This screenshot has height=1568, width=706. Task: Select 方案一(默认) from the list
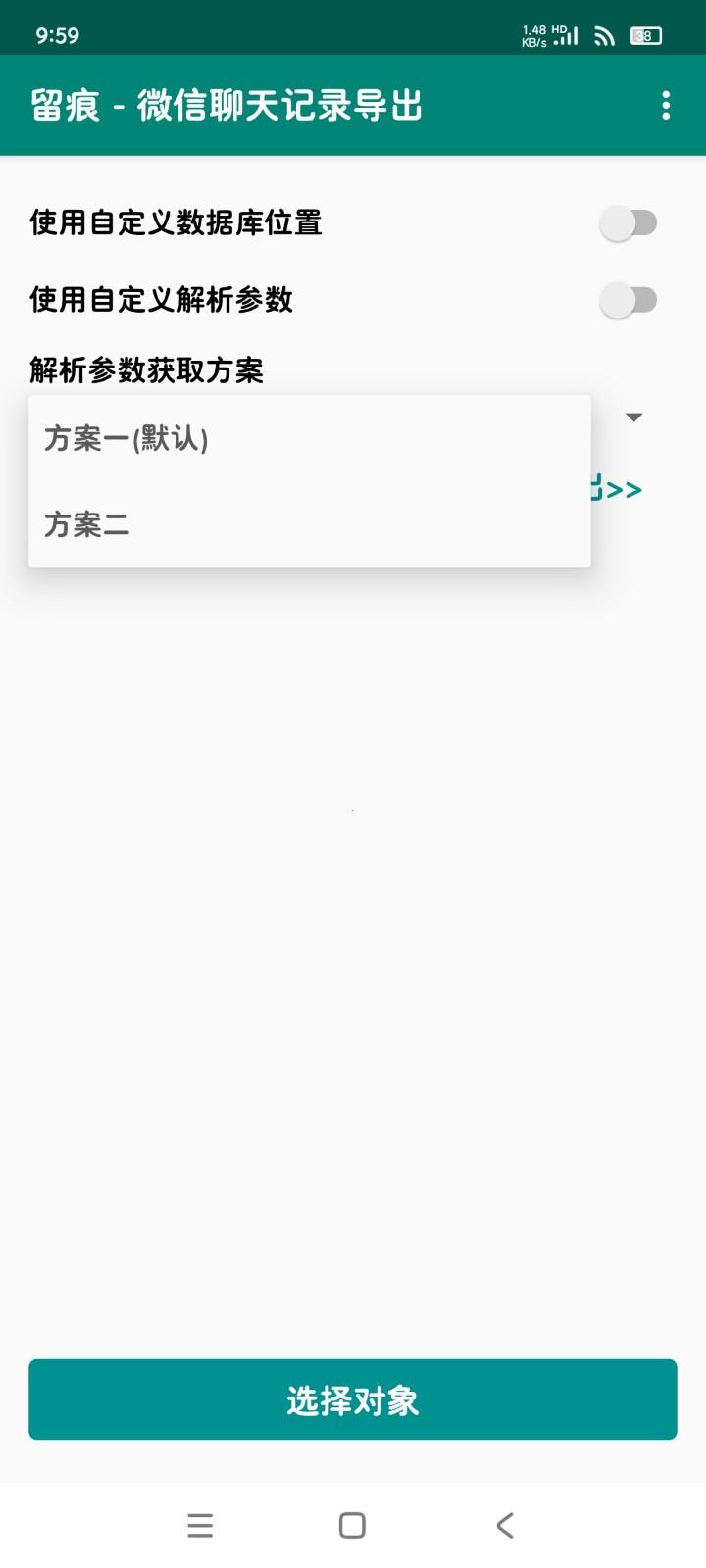[127, 441]
